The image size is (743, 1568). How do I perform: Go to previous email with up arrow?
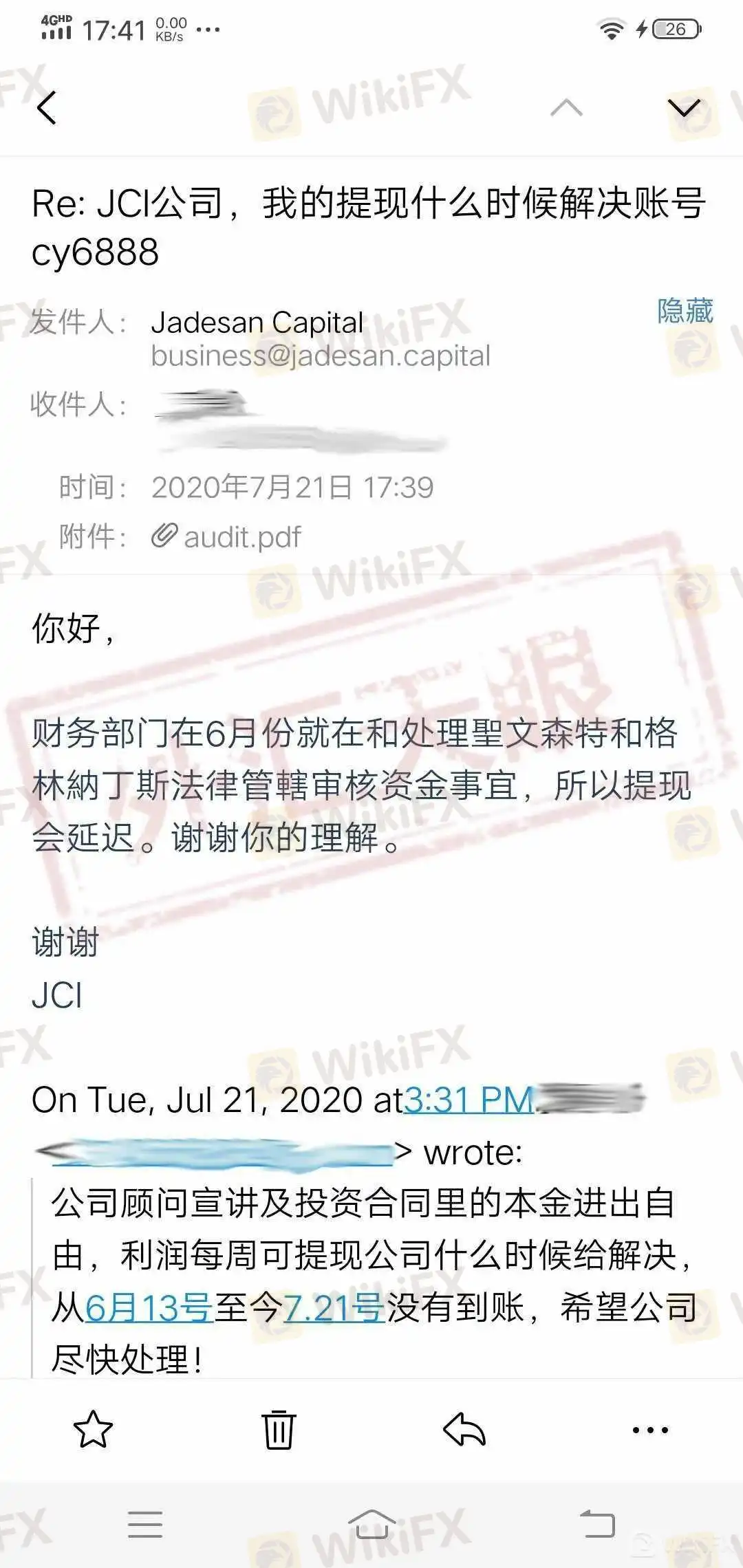(x=566, y=108)
